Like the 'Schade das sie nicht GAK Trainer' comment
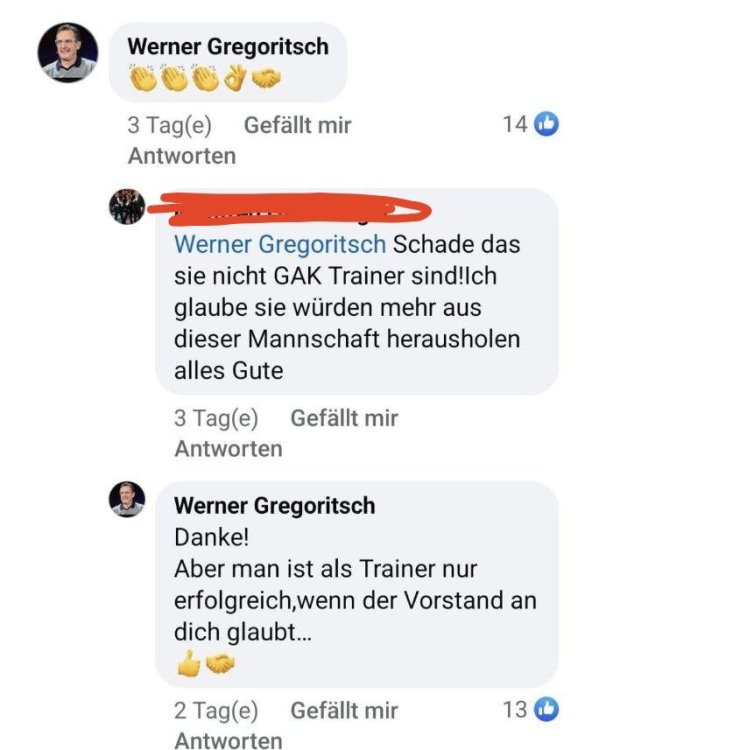The height and width of the screenshot is (750, 740). (343, 419)
